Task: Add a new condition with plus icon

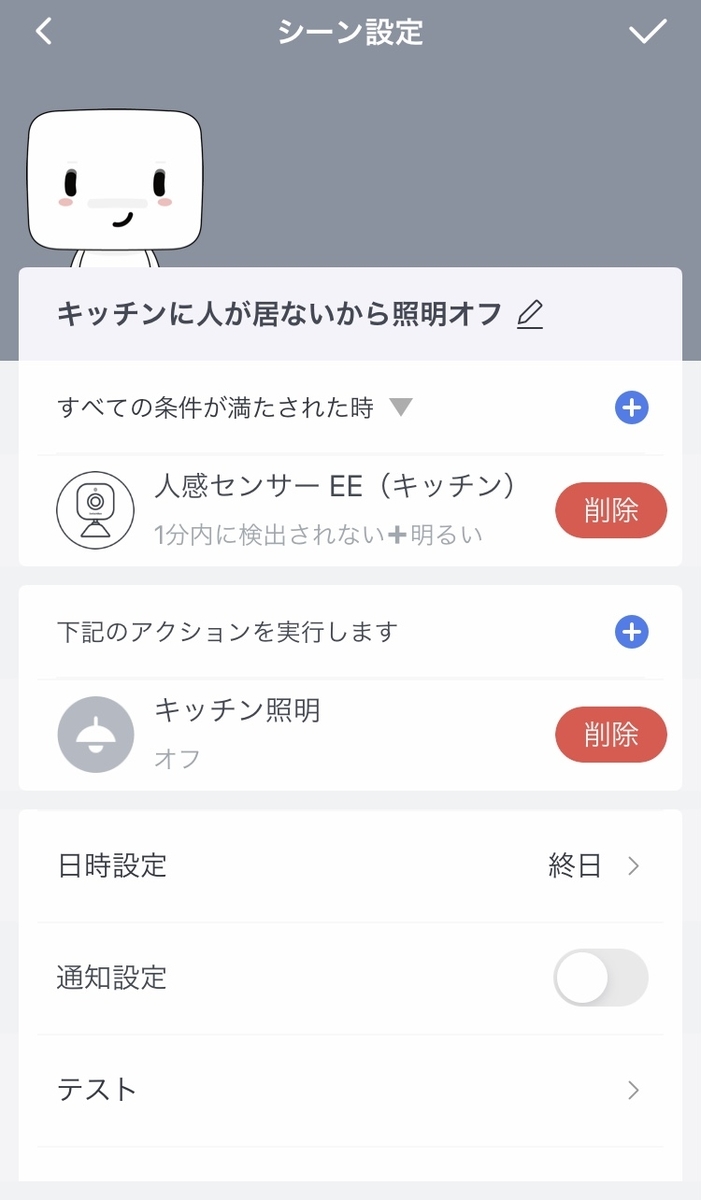Action: click(631, 408)
